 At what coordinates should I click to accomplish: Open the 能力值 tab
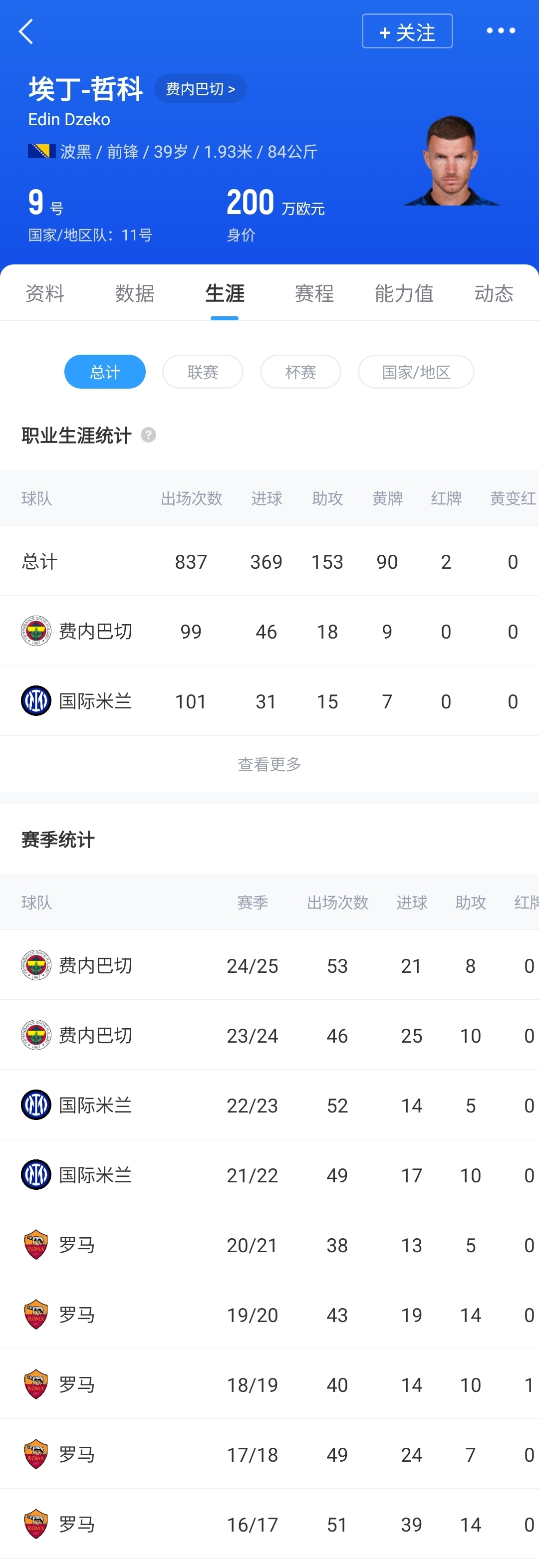[x=404, y=293]
